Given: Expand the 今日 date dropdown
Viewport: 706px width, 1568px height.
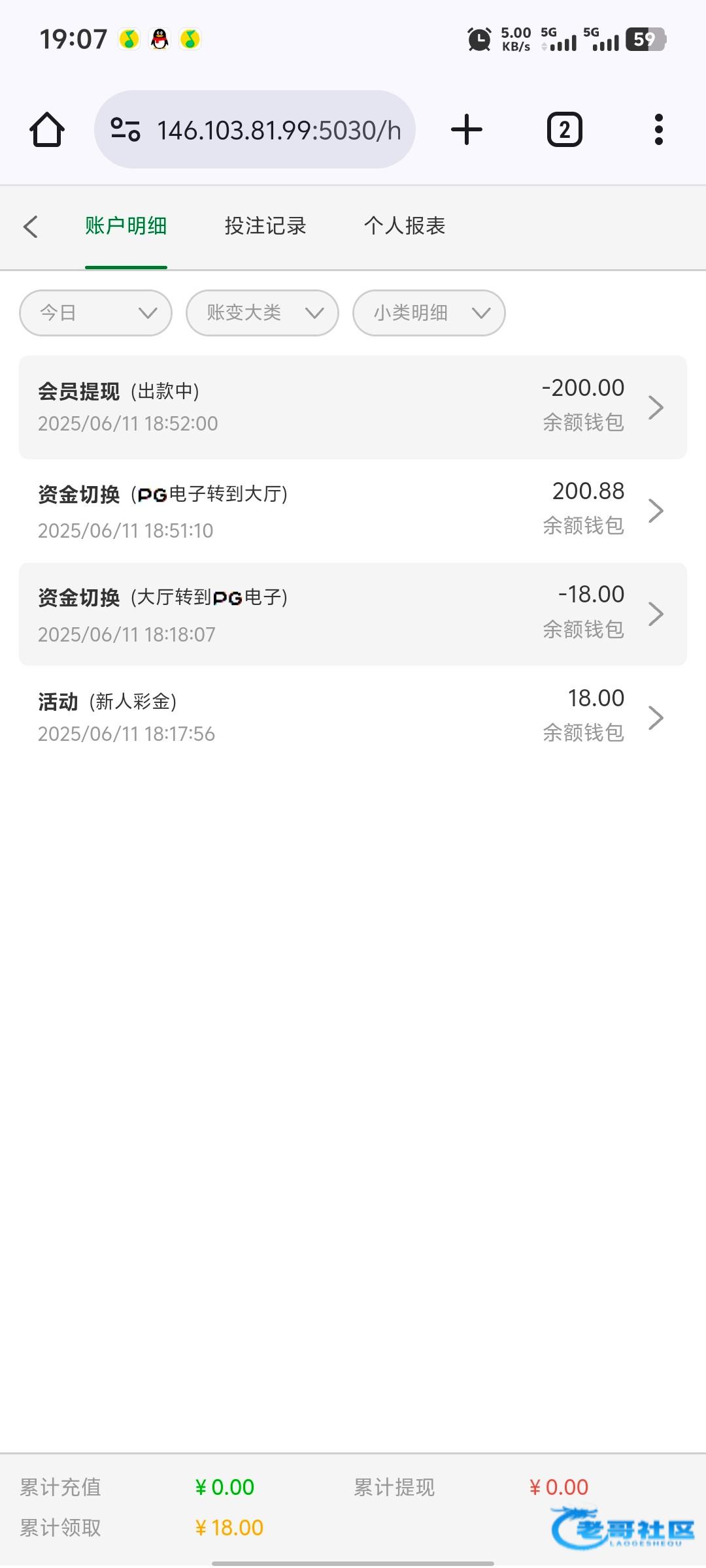Looking at the screenshot, I should pyautogui.click(x=96, y=313).
